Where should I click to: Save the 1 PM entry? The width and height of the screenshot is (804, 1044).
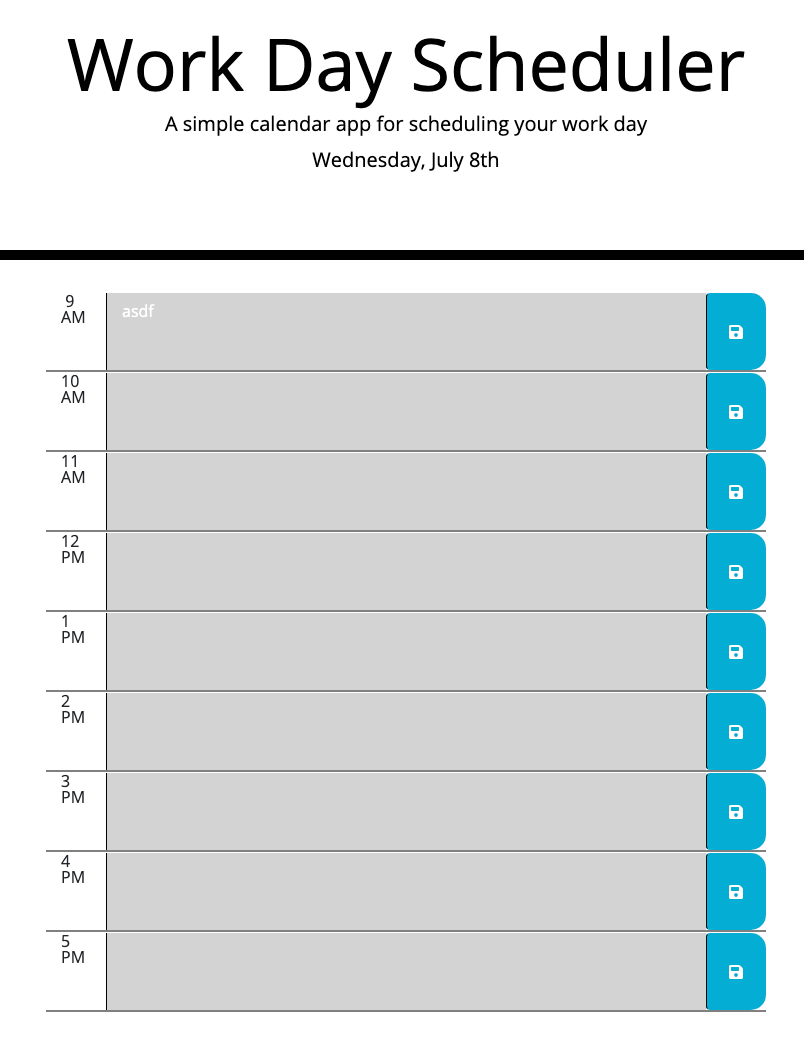(x=735, y=651)
